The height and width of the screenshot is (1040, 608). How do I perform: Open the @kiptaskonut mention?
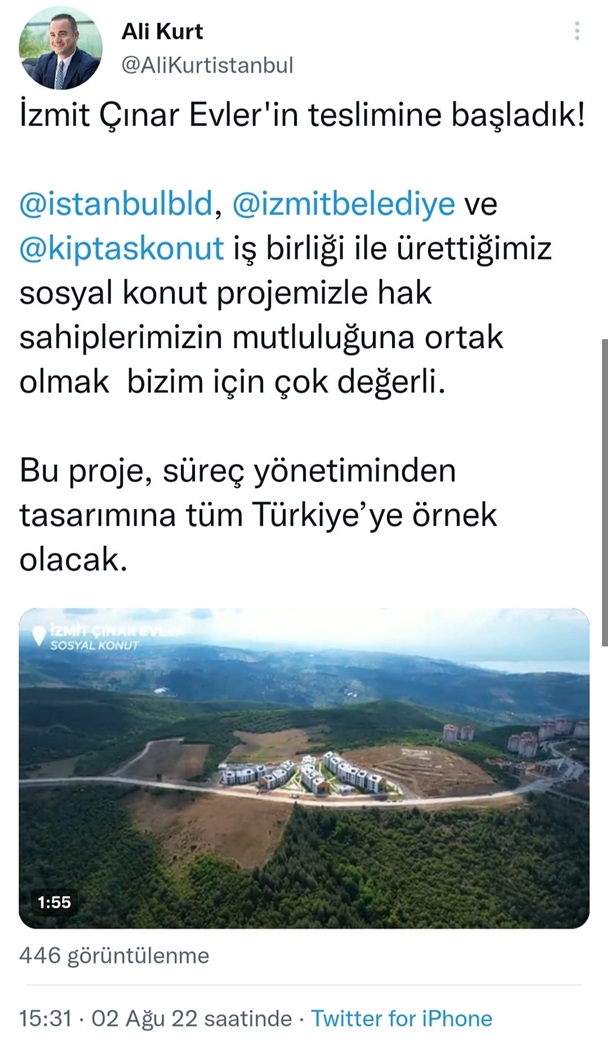tap(122, 249)
